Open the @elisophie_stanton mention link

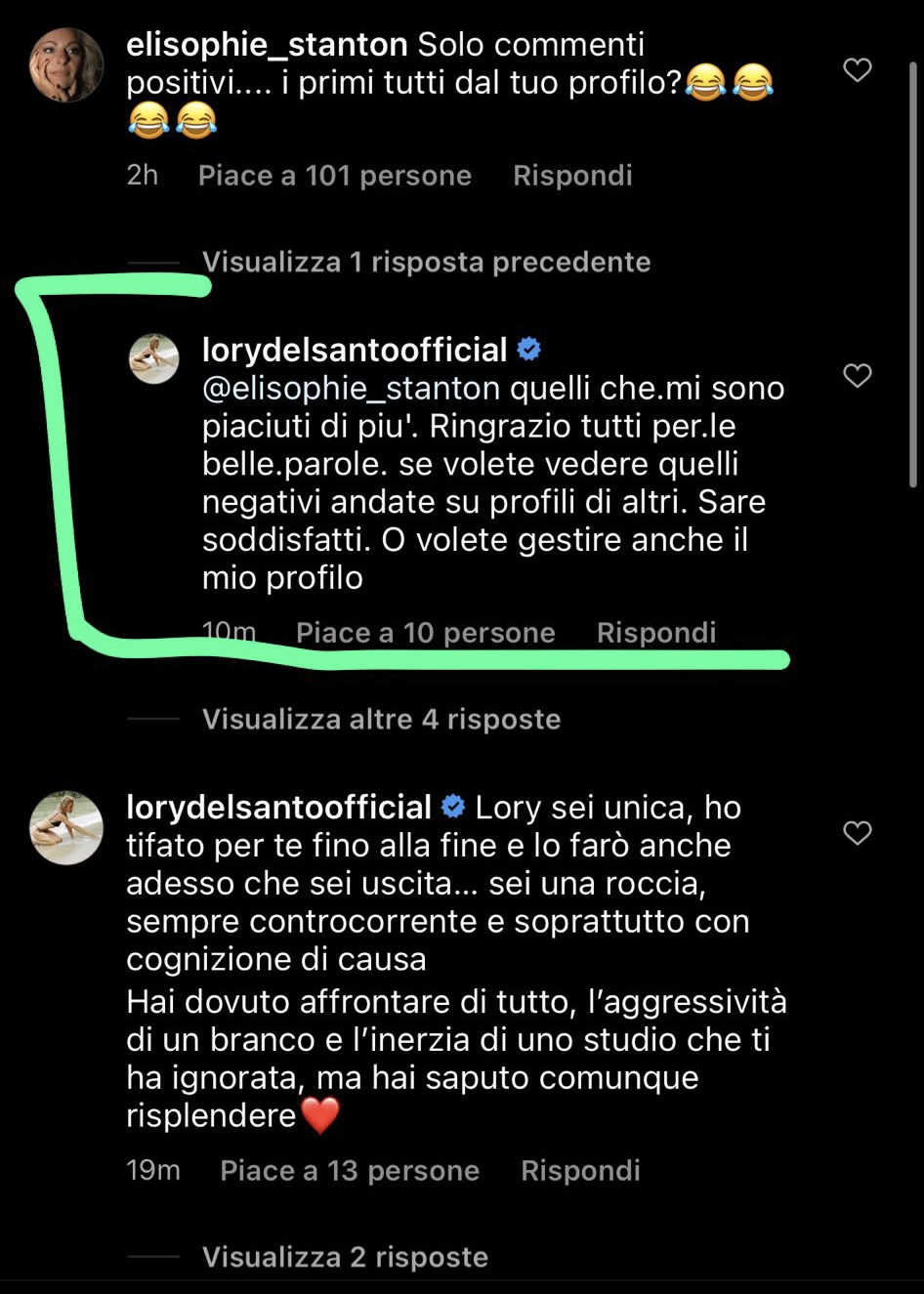(351, 389)
